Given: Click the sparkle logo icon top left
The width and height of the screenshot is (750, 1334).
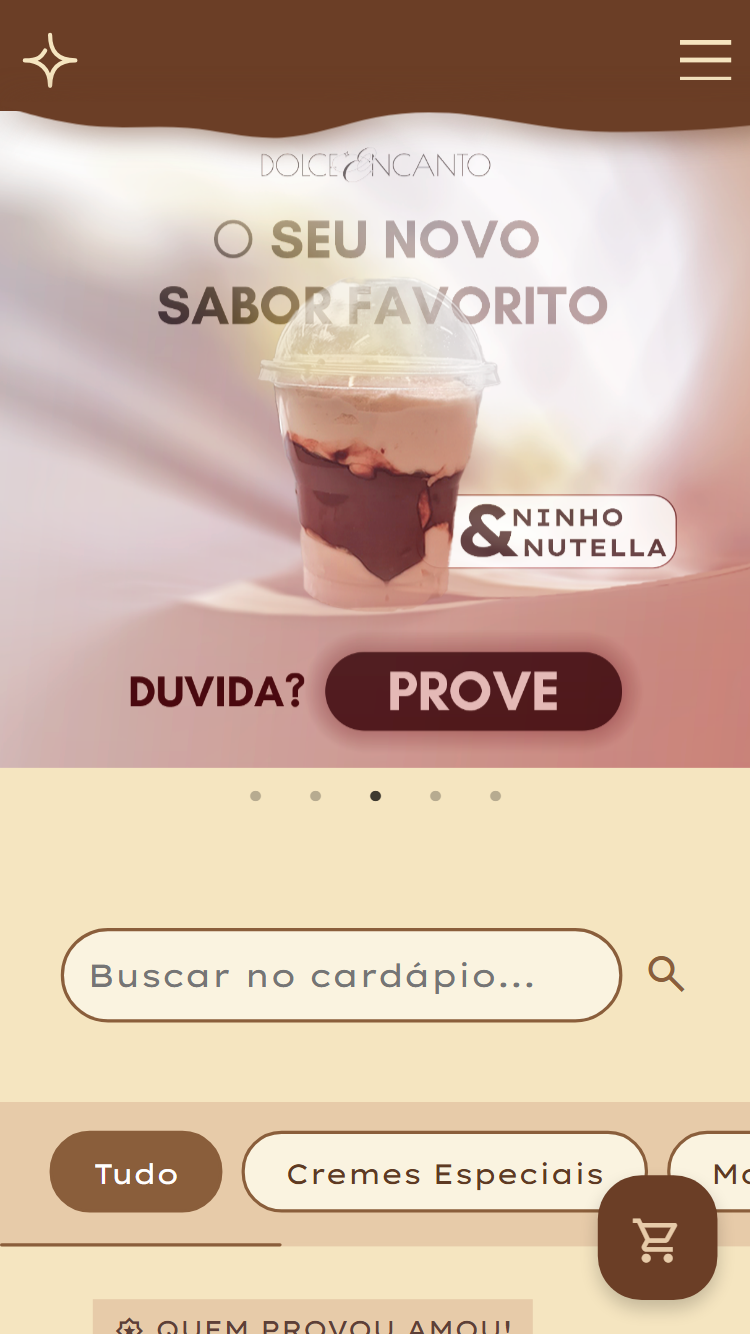Looking at the screenshot, I should pyautogui.click(x=50, y=60).
